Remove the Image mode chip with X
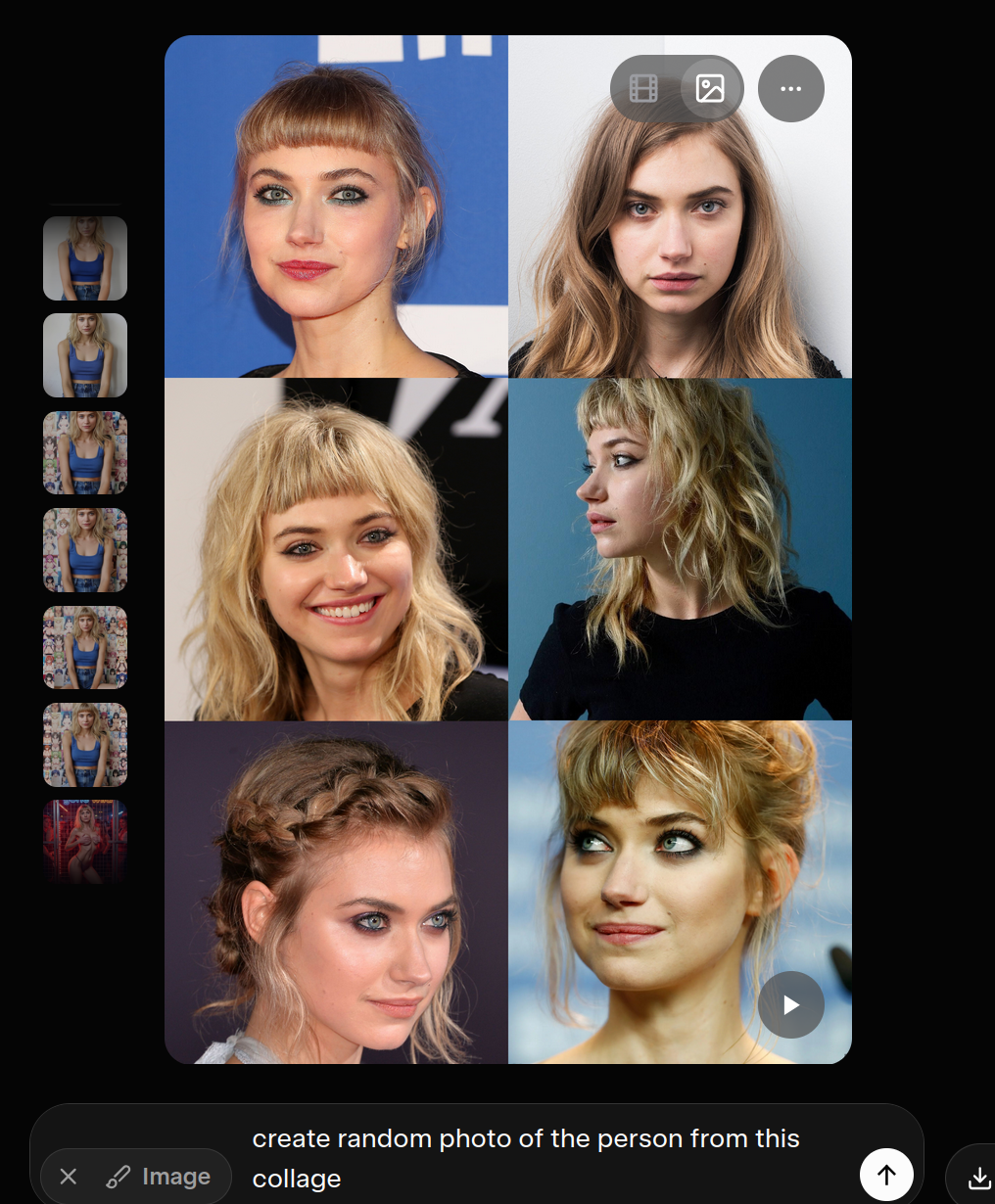This screenshot has width=995, height=1204. (69, 1176)
